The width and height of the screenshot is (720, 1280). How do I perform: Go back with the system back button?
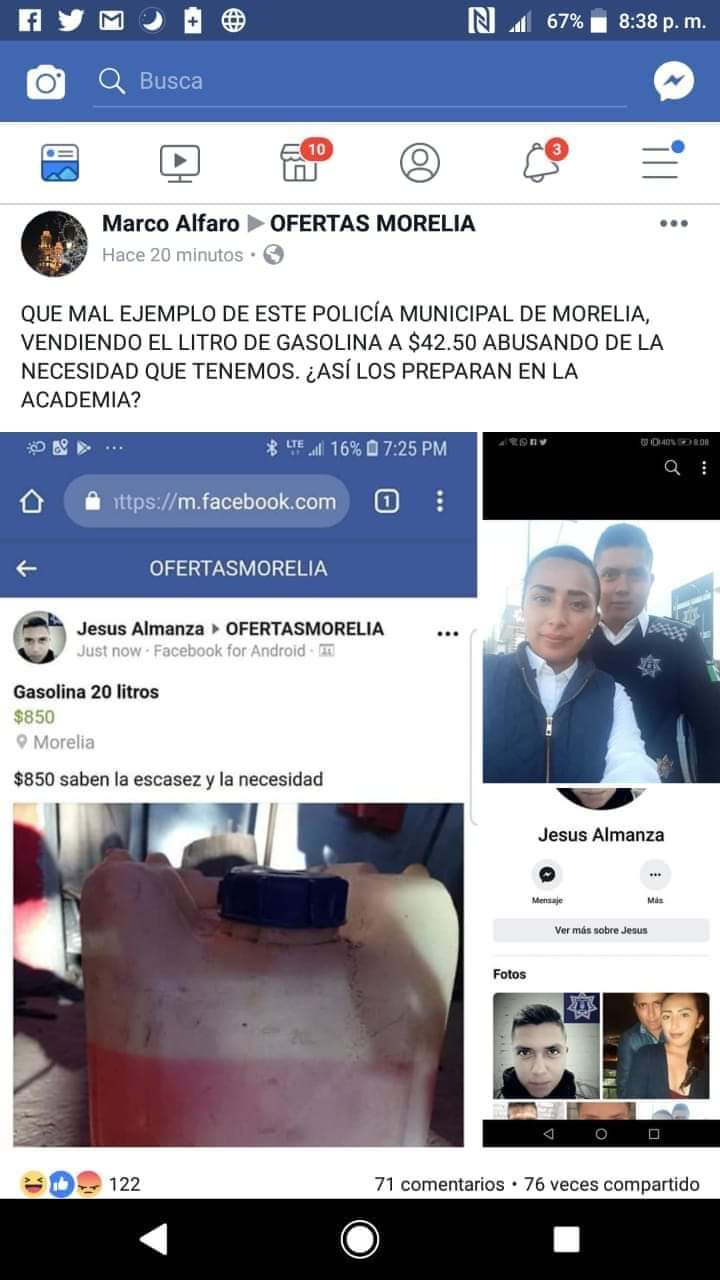pyautogui.click(x=154, y=1240)
